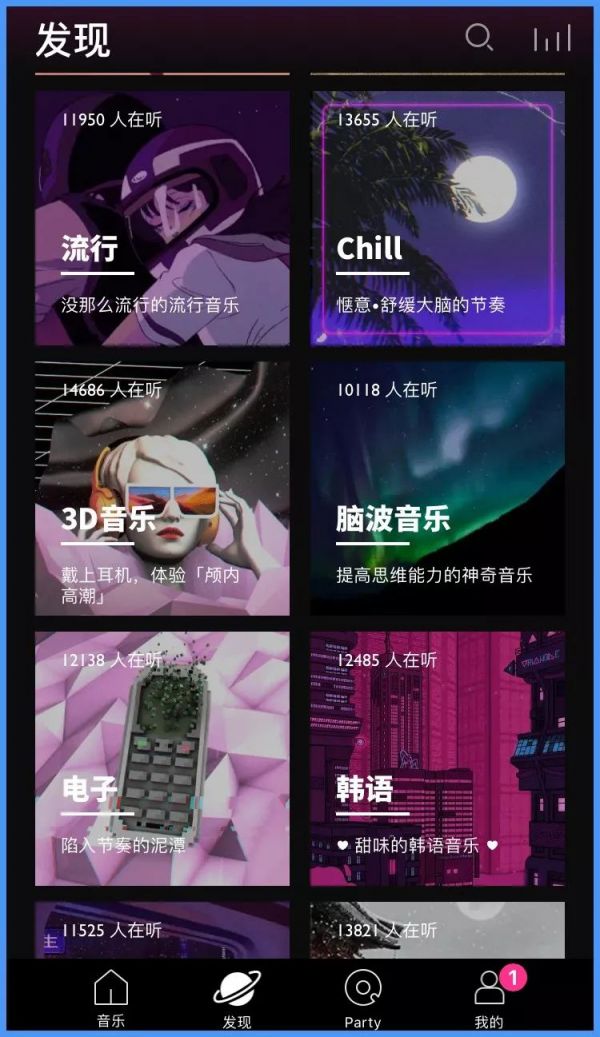Go to the 发现 tab
Image resolution: width=600 pixels, height=1037 pixels.
point(237,998)
